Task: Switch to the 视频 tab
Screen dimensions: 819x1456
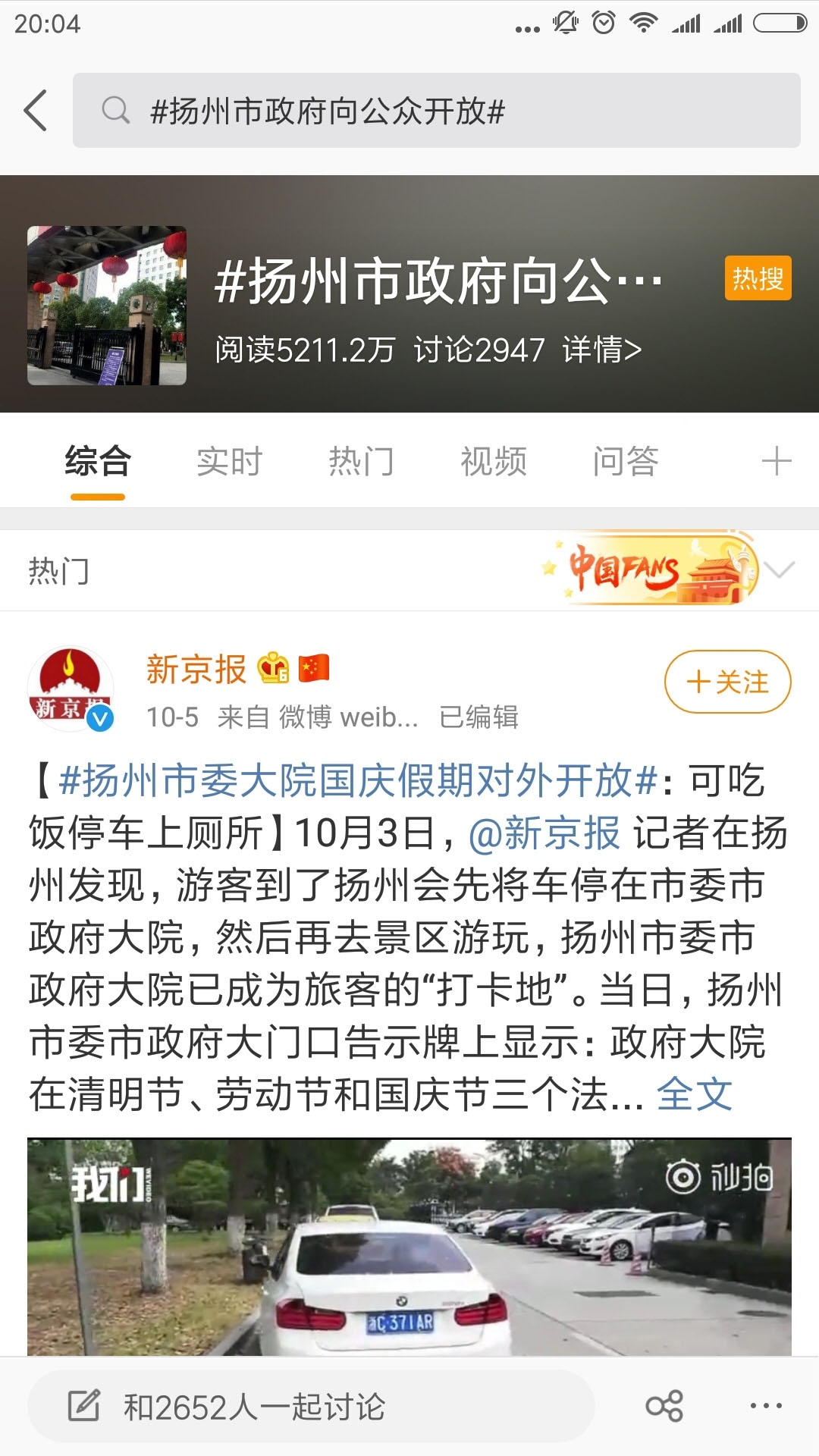Action: [493, 462]
